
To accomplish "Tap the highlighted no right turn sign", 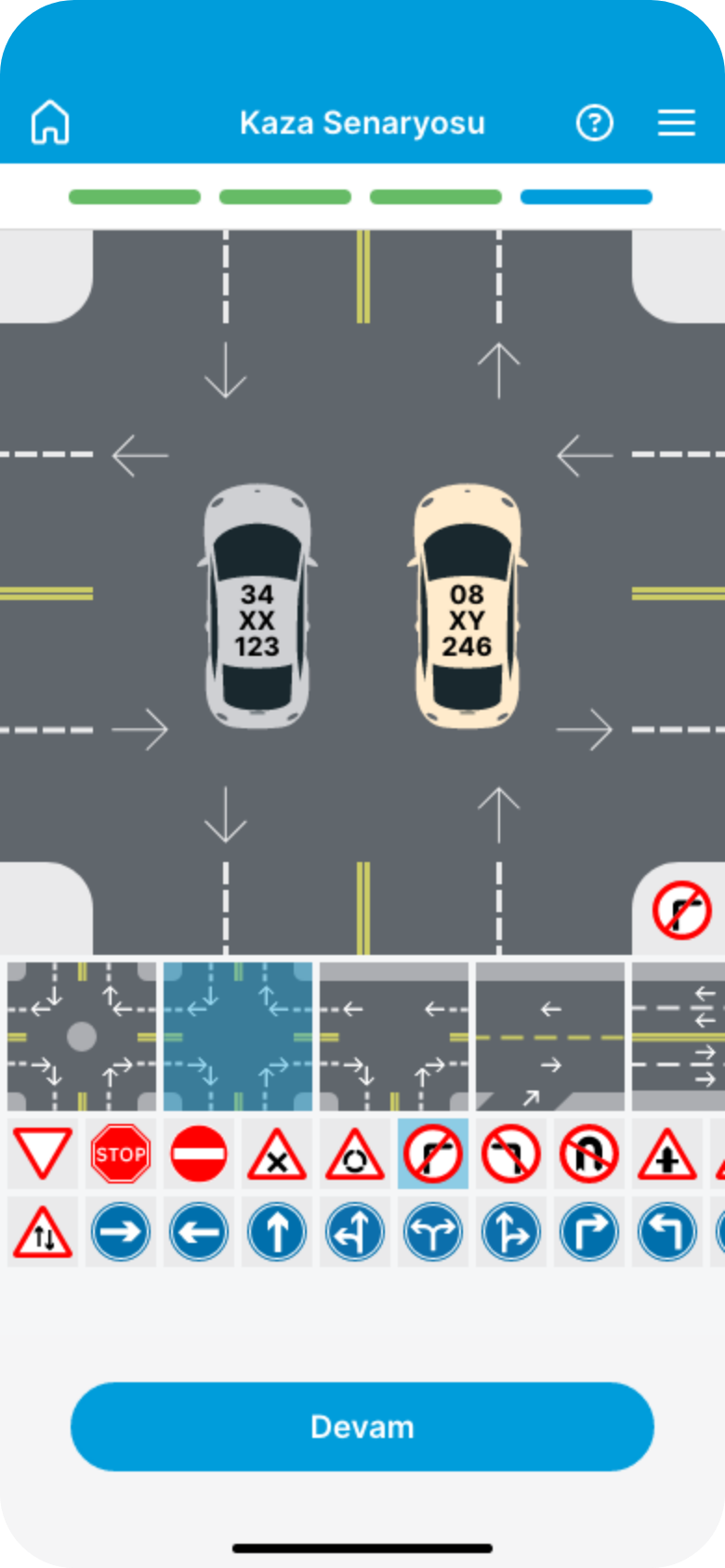I will [x=433, y=1154].
